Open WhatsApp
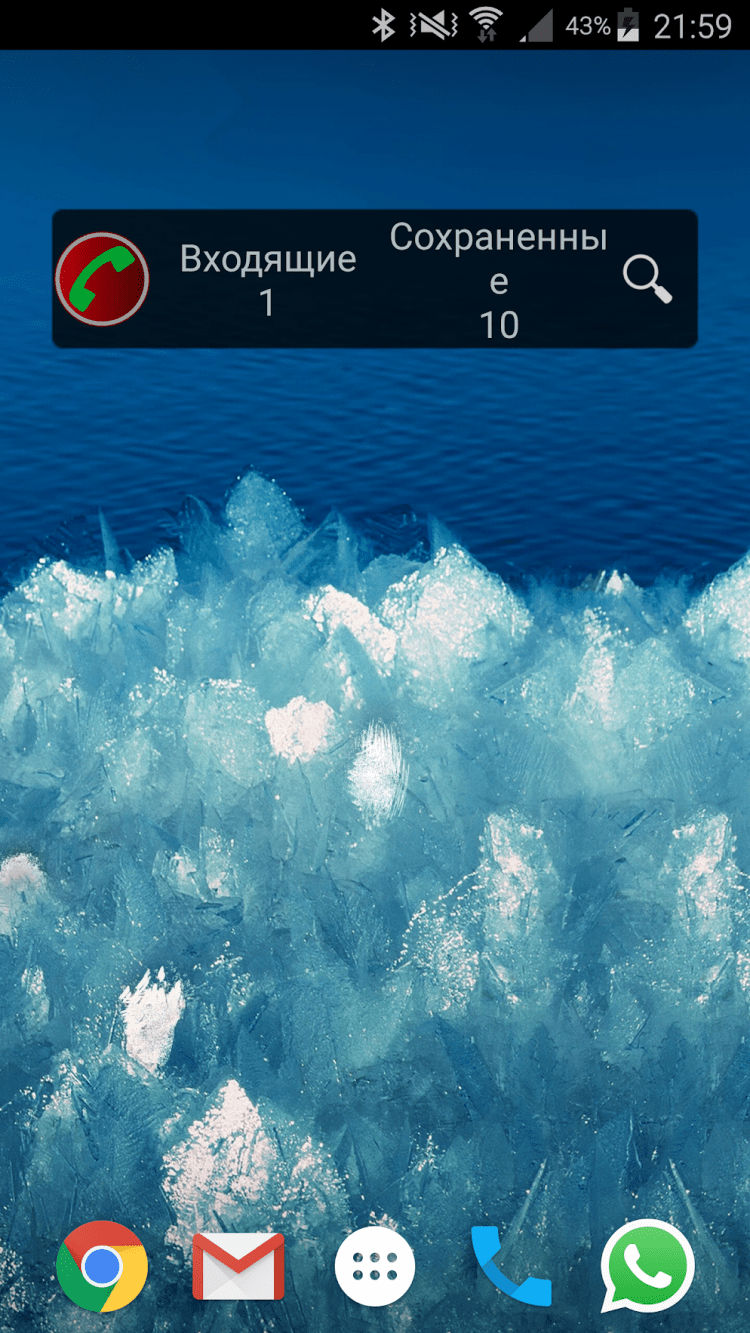 coord(648,1266)
